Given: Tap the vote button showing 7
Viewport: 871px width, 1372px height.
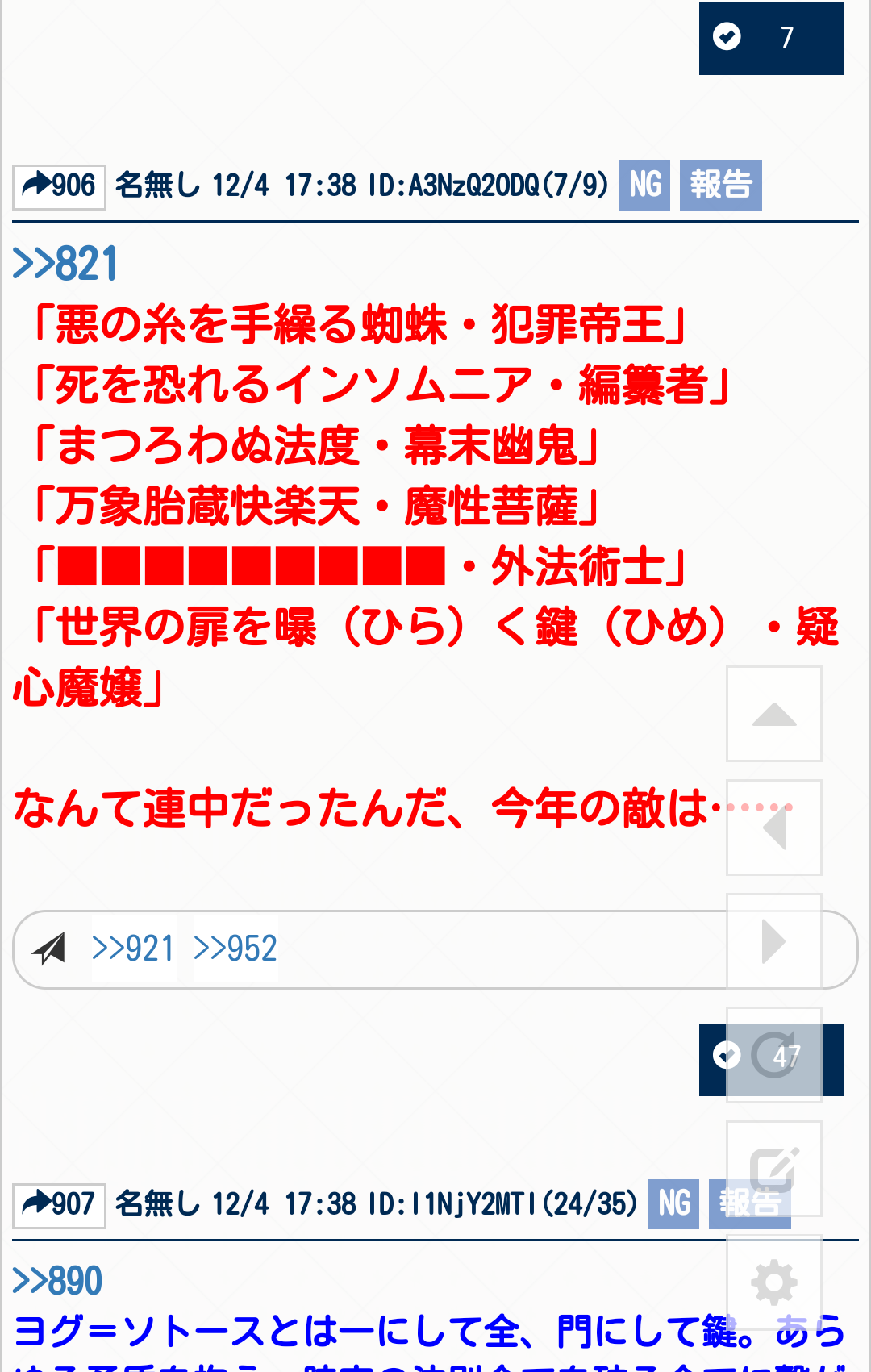Looking at the screenshot, I should click(770, 38).
